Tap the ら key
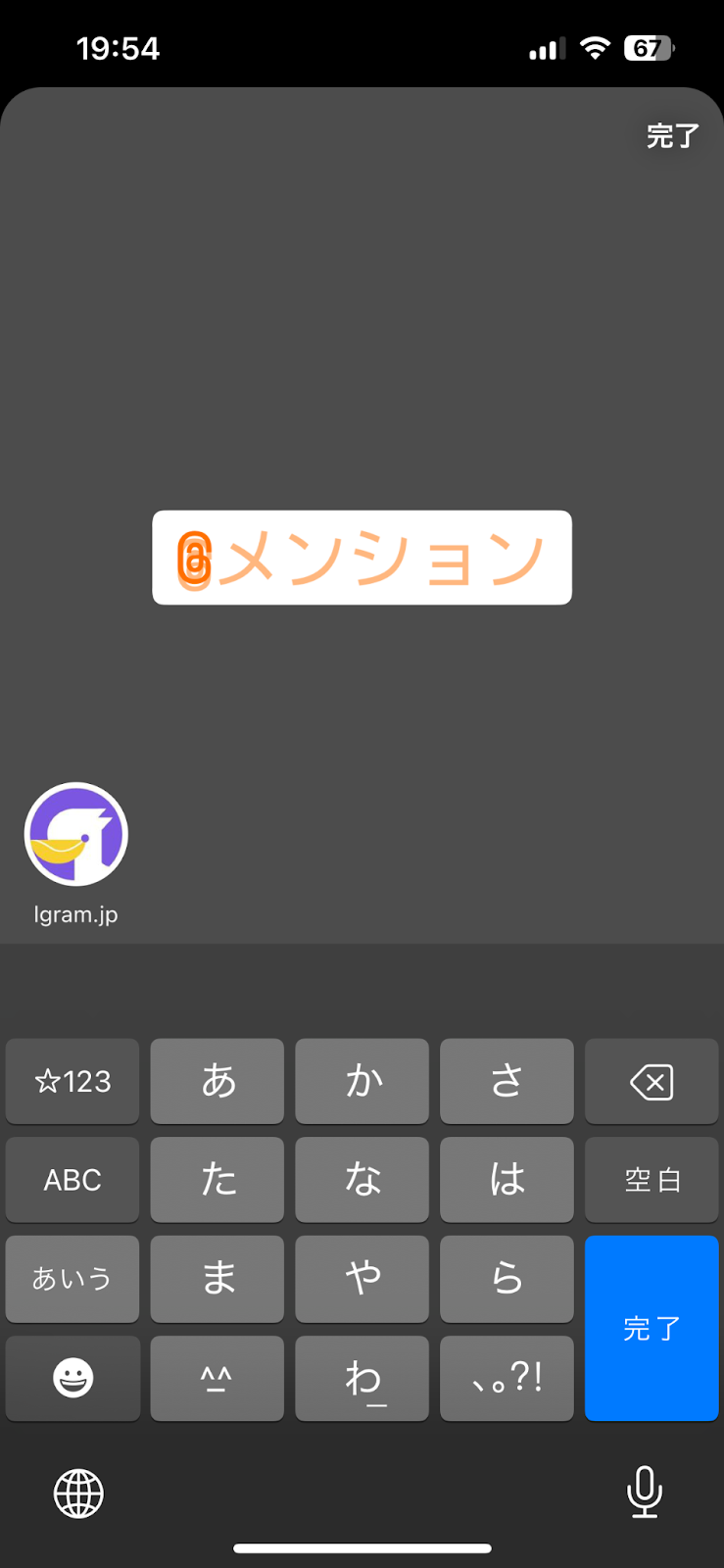The image size is (724, 1568). coord(507,1278)
